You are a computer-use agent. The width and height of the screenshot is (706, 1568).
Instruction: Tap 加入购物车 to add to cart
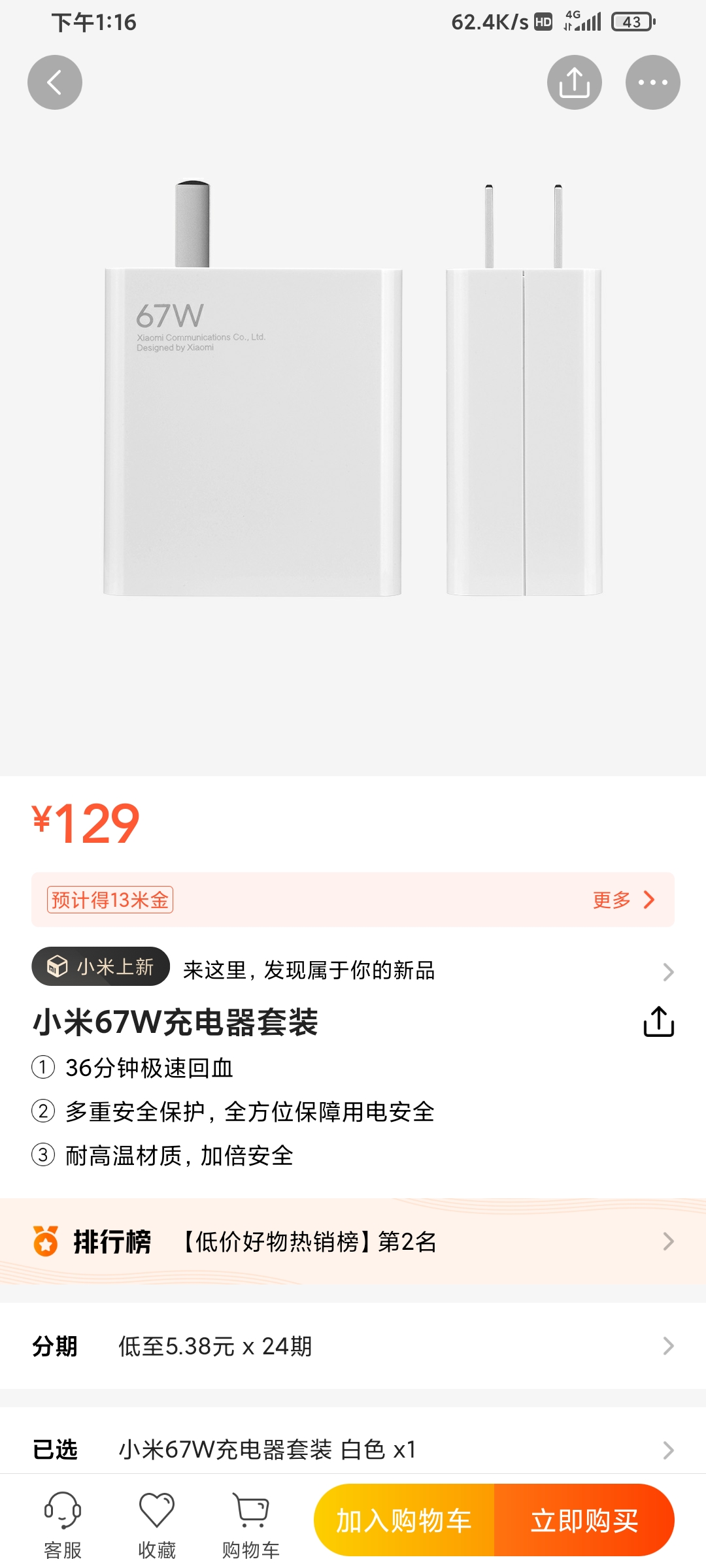[x=404, y=1520]
